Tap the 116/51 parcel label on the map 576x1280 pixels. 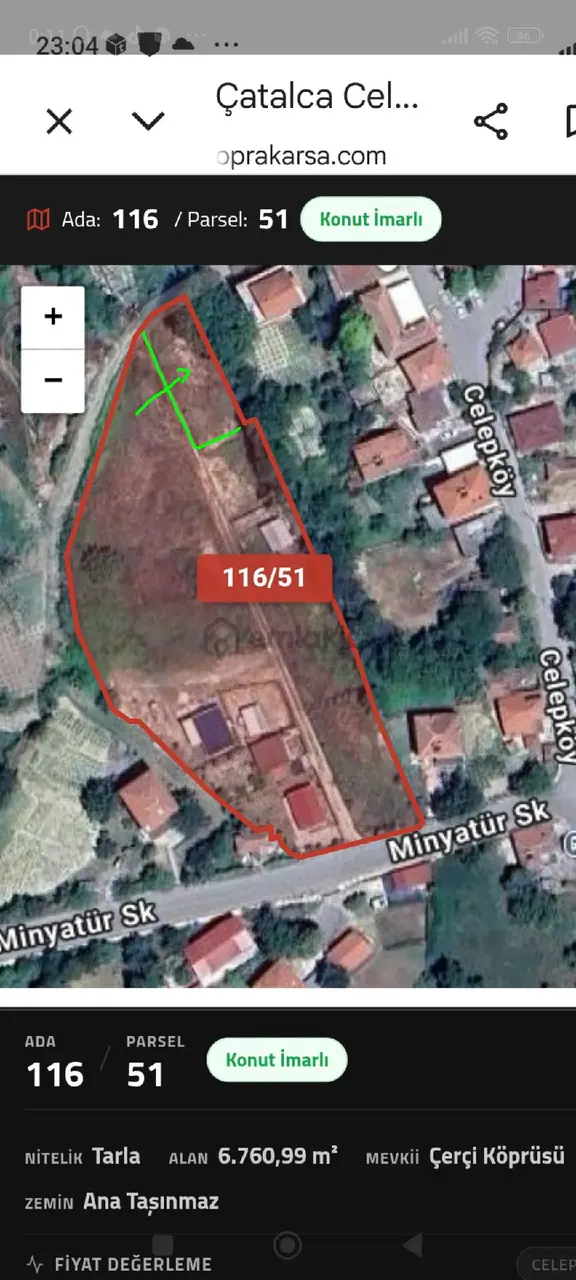point(264,578)
